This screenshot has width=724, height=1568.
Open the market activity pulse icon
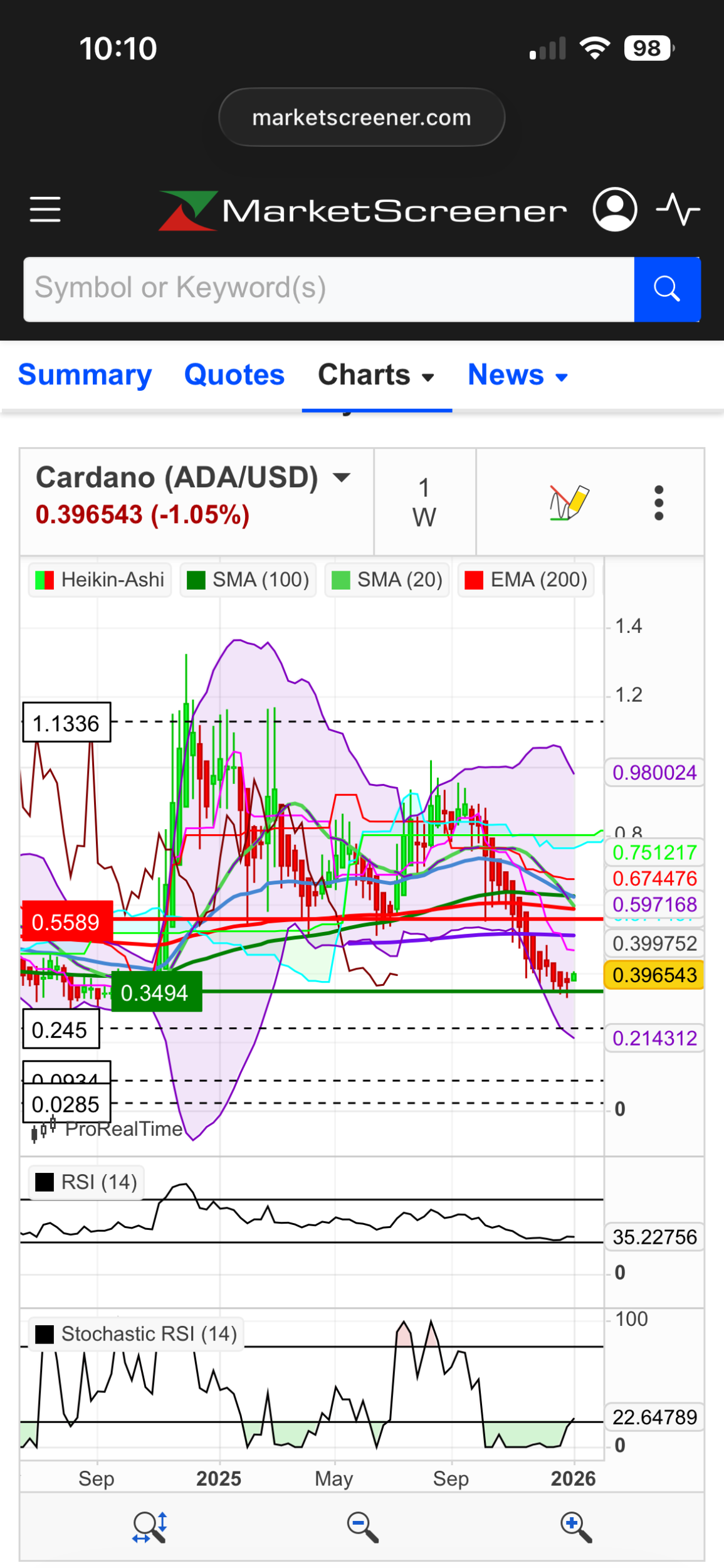tap(678, 209)
